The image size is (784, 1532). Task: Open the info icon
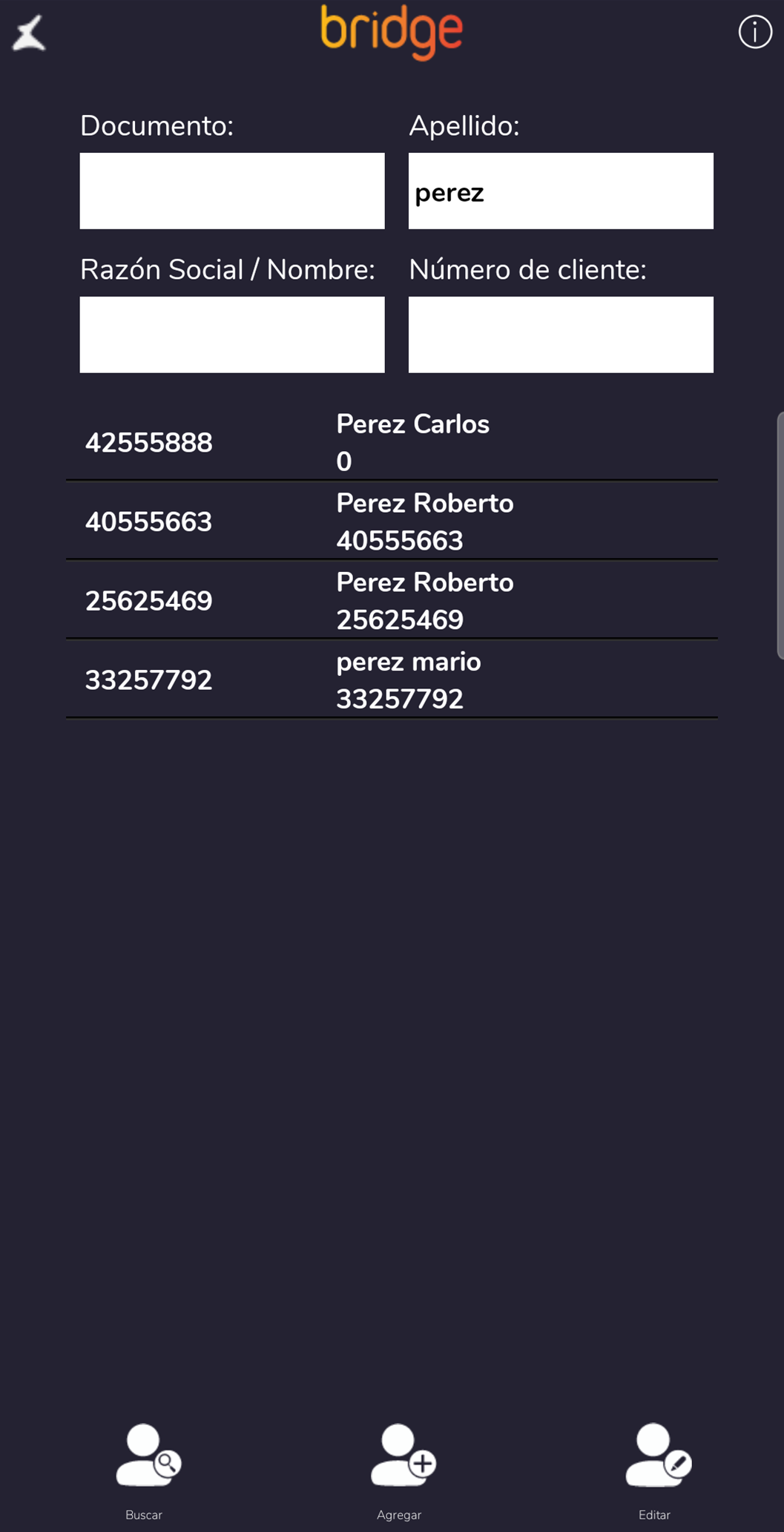(754, 33)
